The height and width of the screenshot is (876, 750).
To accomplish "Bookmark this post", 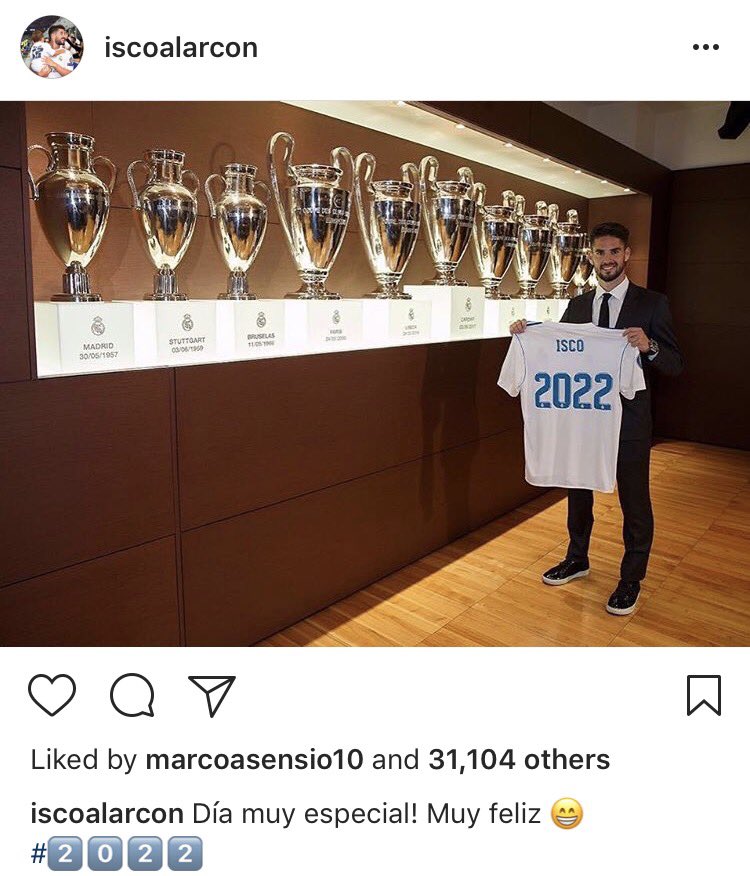I will 703,695.
